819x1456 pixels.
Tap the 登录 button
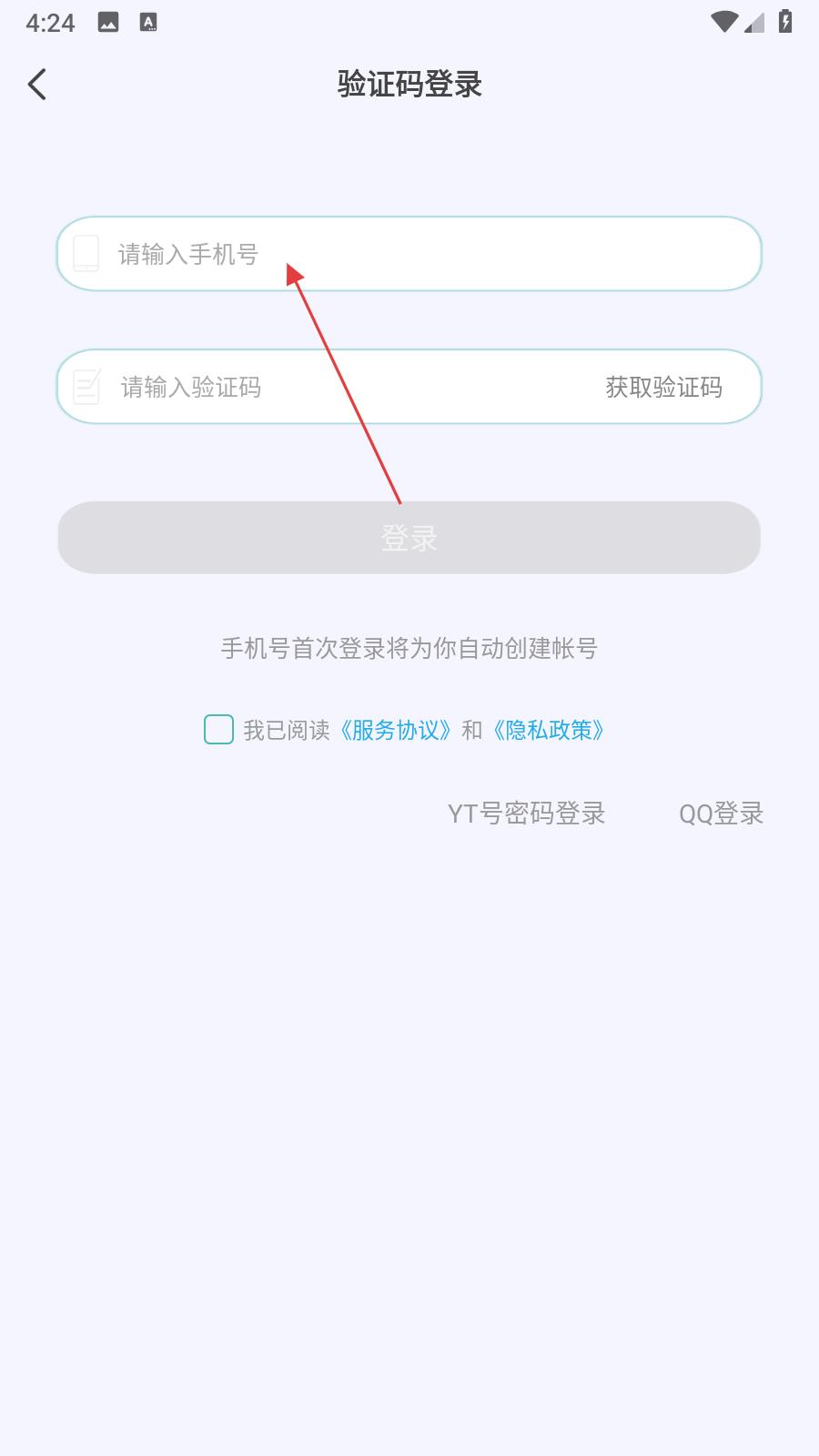[x=409, y=538]
